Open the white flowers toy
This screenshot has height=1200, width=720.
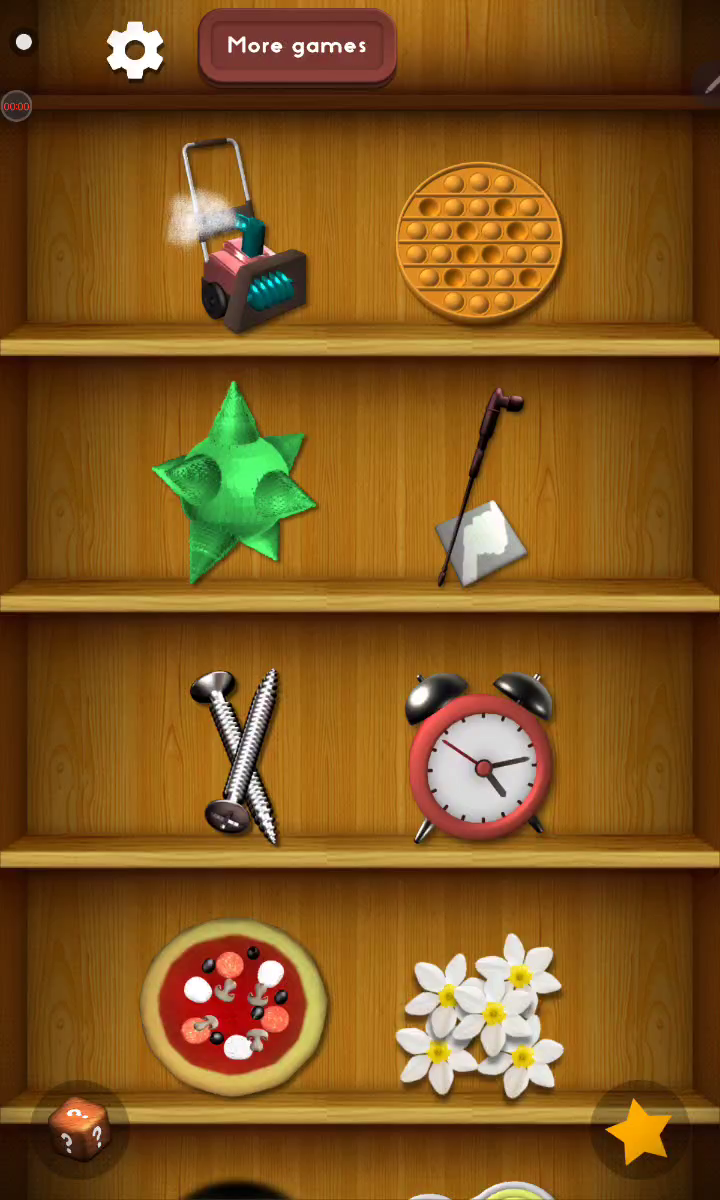tap(482, 1015)
